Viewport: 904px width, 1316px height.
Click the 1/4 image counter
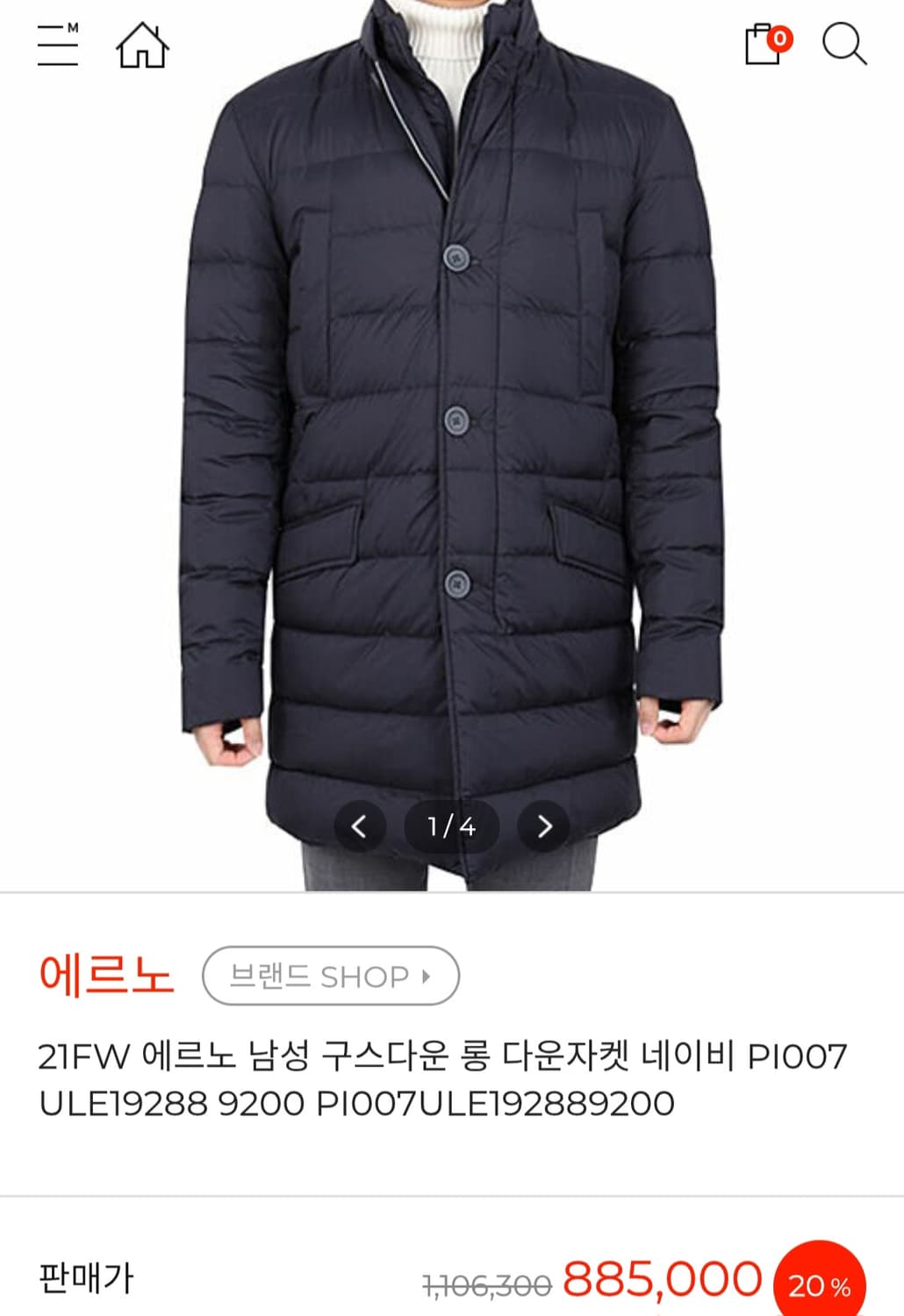(452, 825)
